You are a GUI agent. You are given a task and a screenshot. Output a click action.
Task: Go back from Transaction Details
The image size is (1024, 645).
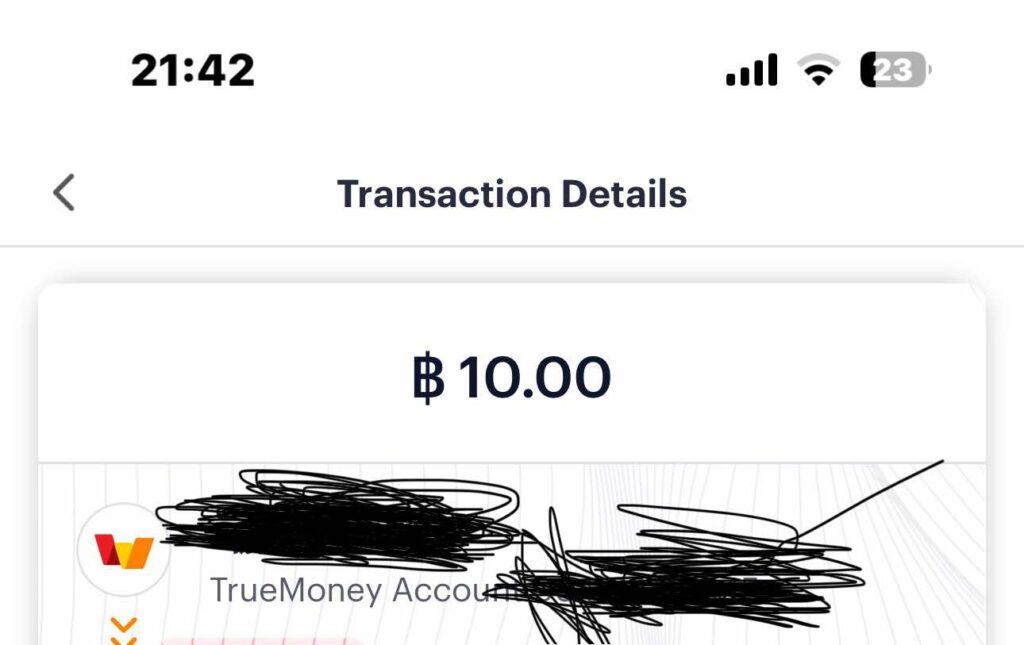64,193
